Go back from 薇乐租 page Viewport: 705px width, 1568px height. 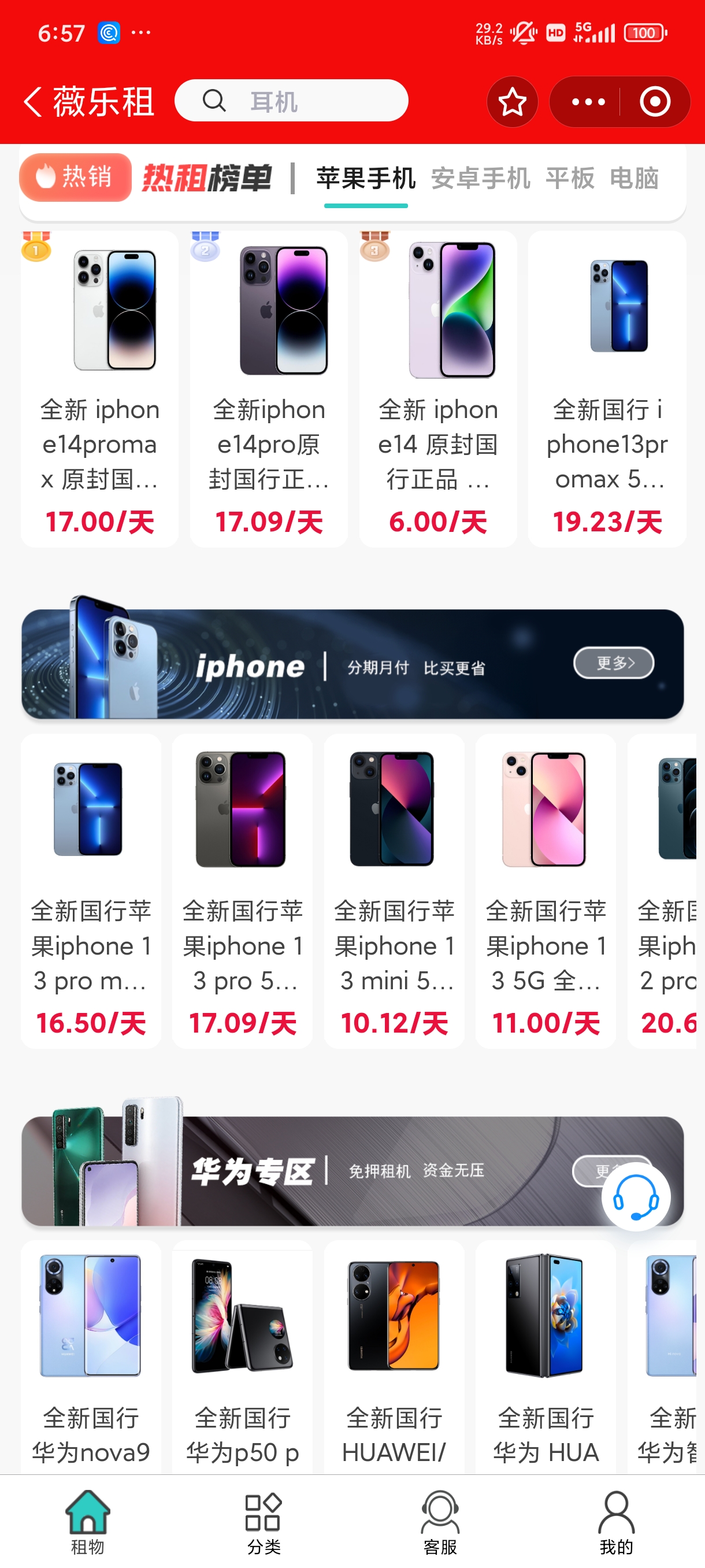(x=33, y=101)
